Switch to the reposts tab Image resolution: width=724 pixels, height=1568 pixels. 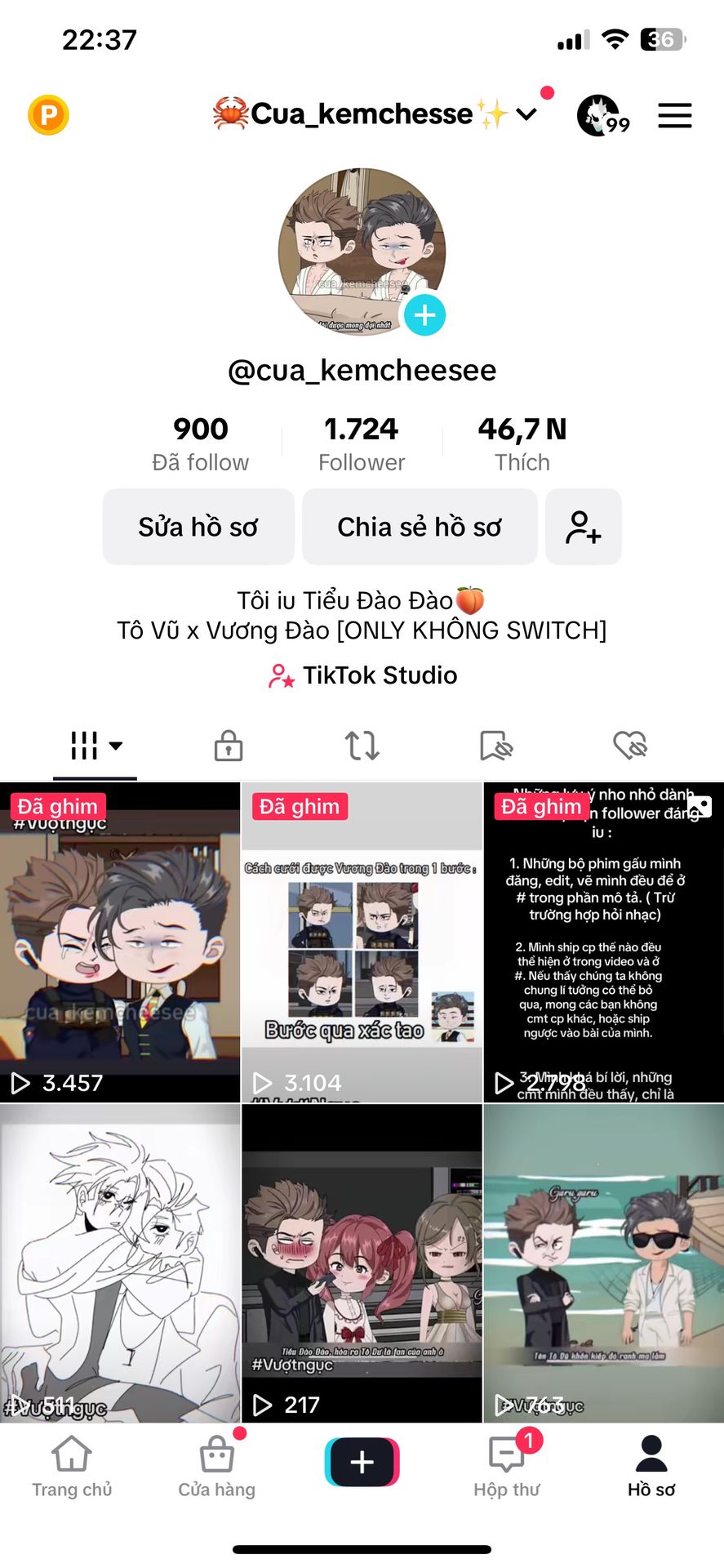(362, 746)
